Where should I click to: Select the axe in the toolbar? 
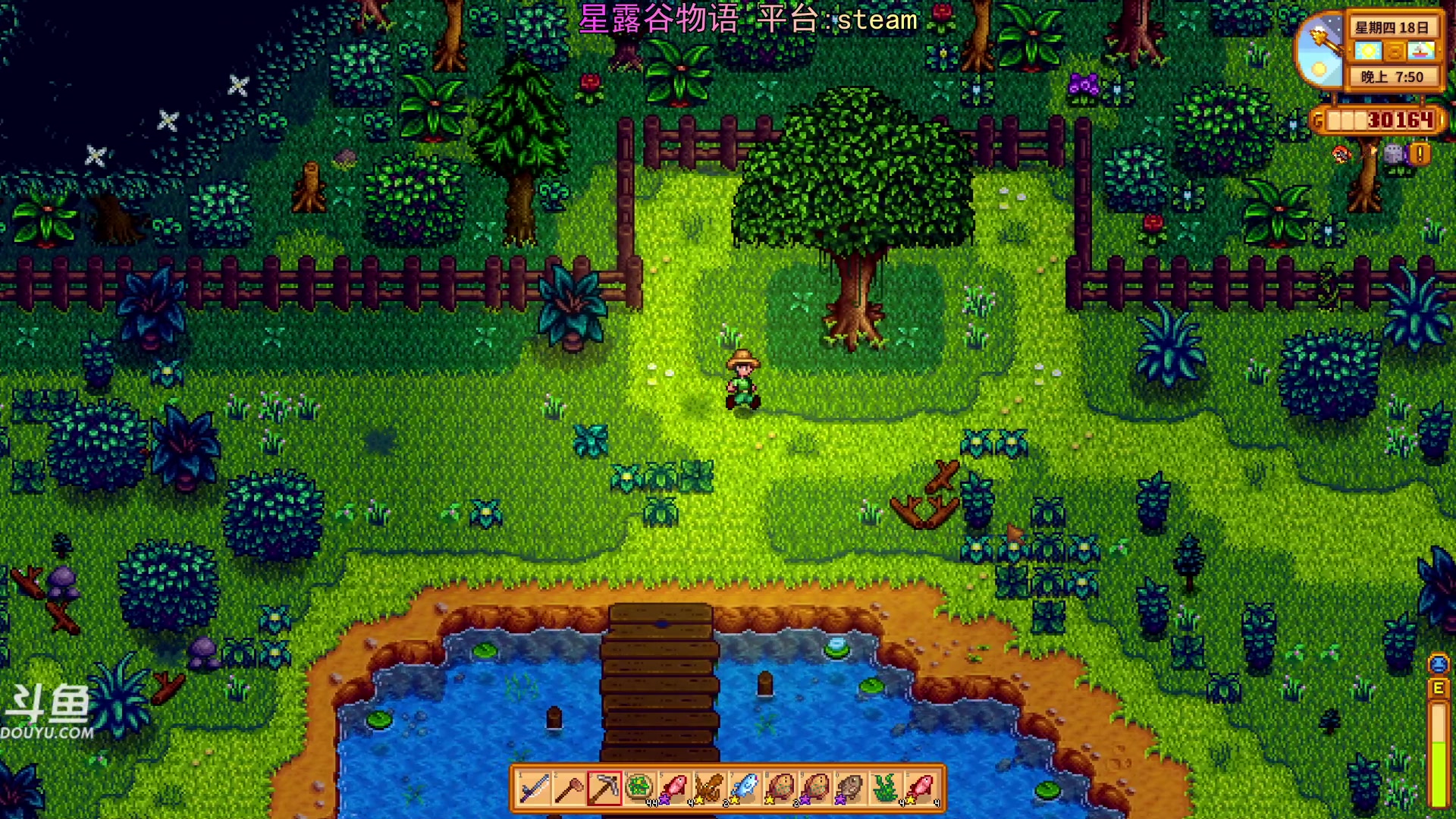[x=569, y=789]
